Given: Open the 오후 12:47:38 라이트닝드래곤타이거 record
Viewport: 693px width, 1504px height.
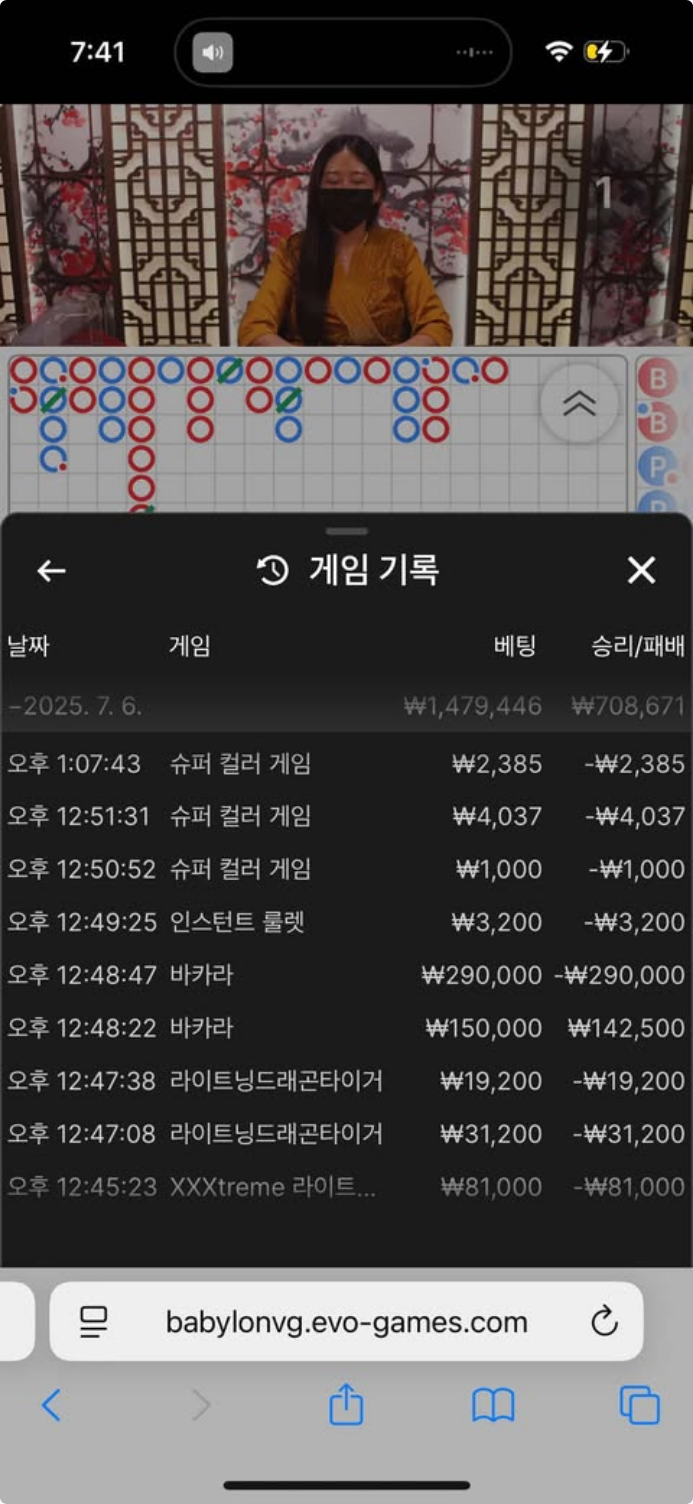Looking at the screenshot, I should click(x=345, y=1081).
